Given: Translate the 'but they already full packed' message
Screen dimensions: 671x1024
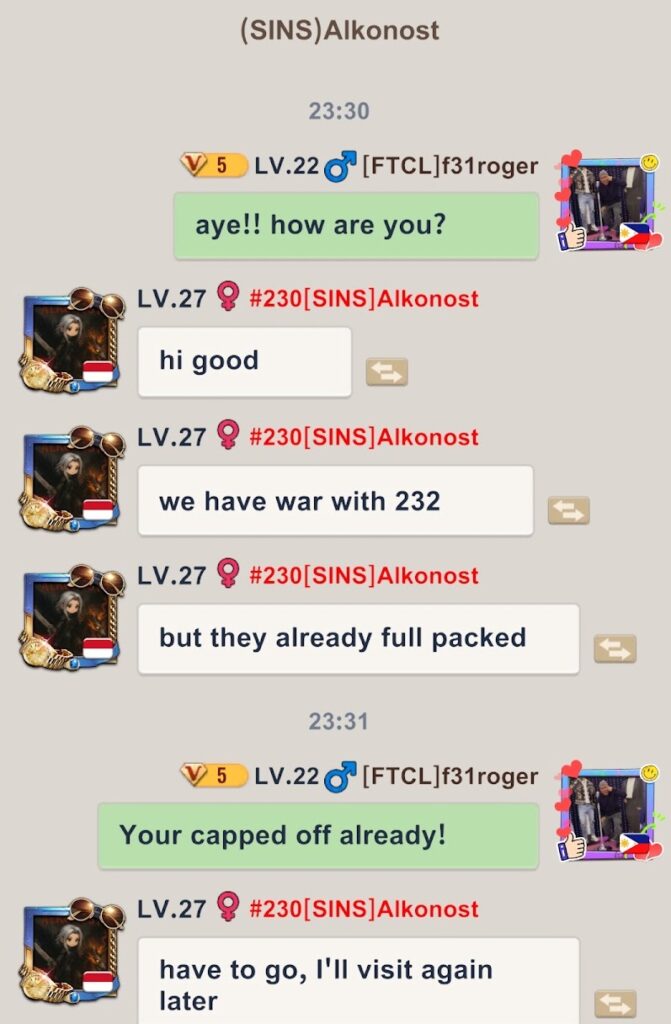Looking at the screenshot, I should pyautogui.click(x=614, y=649).
